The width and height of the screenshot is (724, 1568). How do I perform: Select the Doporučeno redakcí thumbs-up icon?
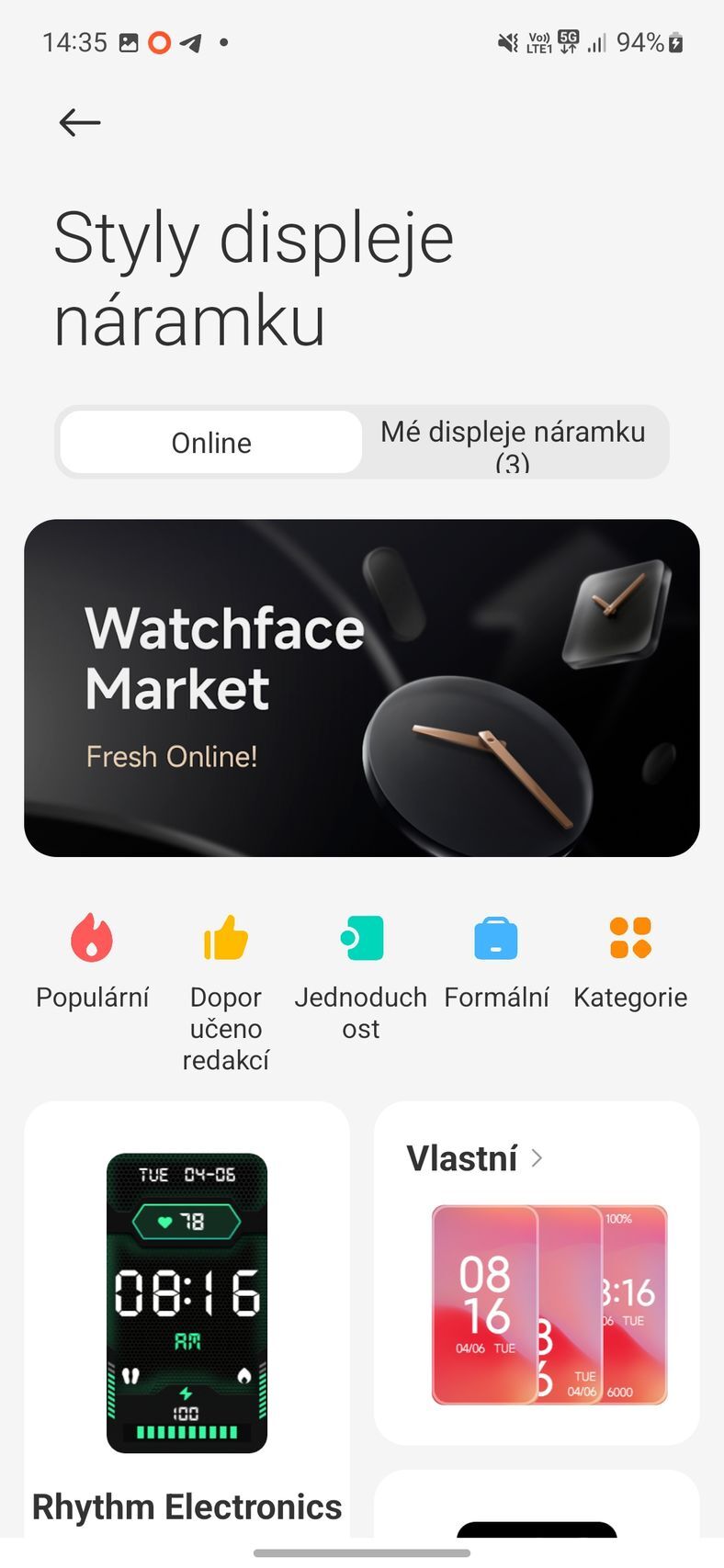(x=225, y=939)
